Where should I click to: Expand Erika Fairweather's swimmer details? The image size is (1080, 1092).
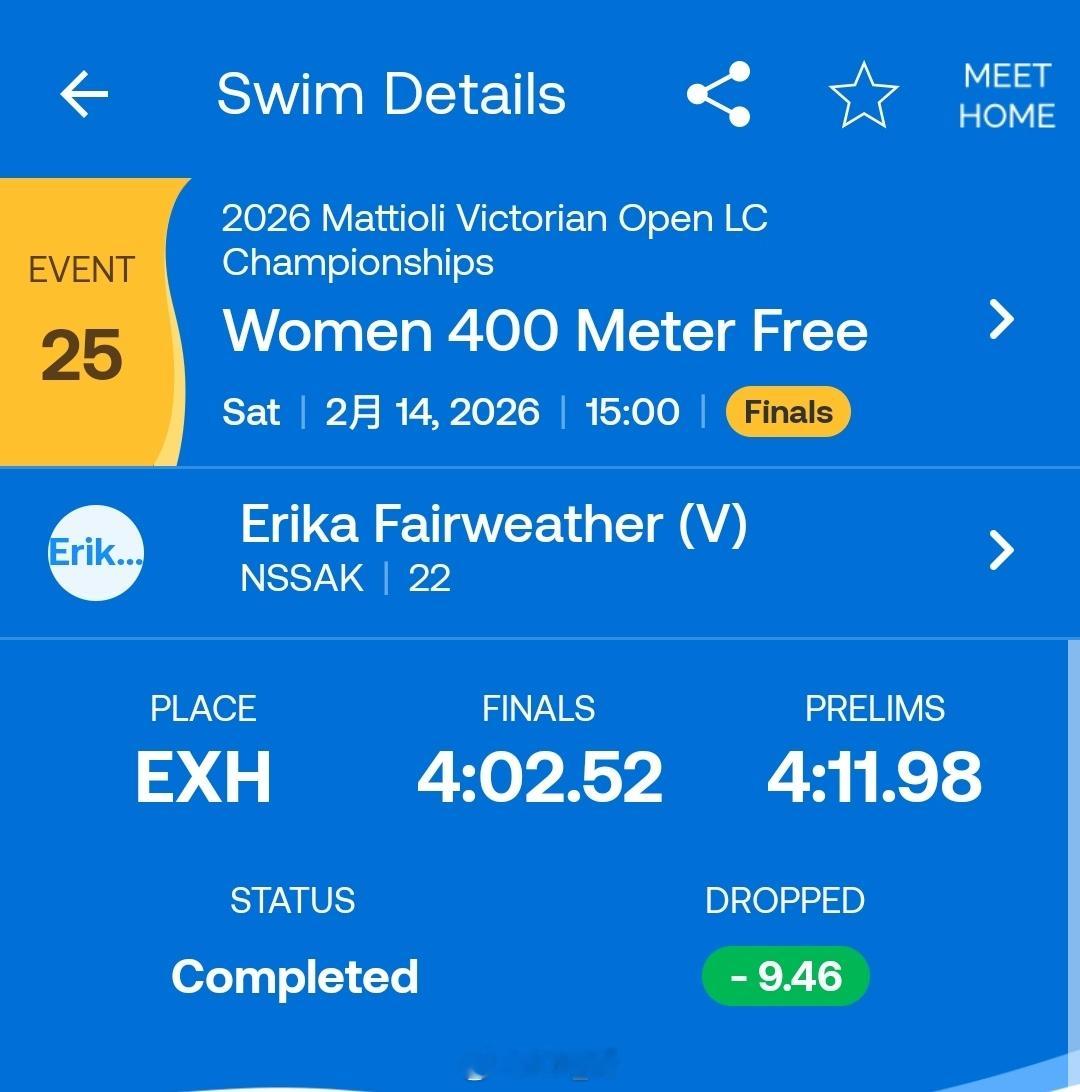(x=493, y=524)
